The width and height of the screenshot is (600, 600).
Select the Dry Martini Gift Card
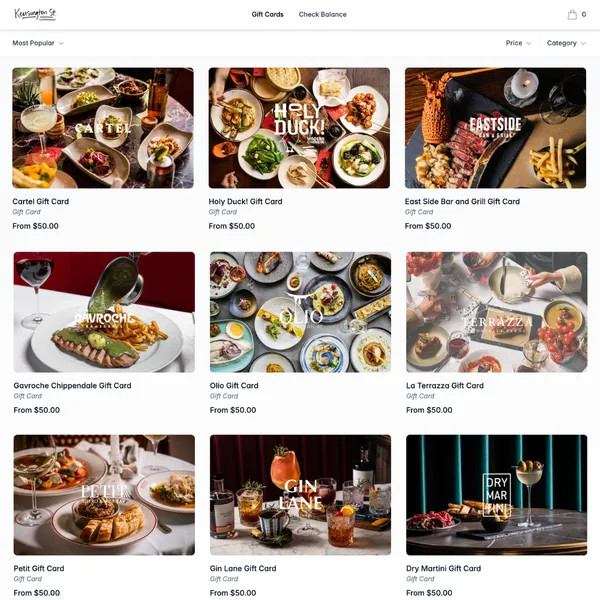495,495
